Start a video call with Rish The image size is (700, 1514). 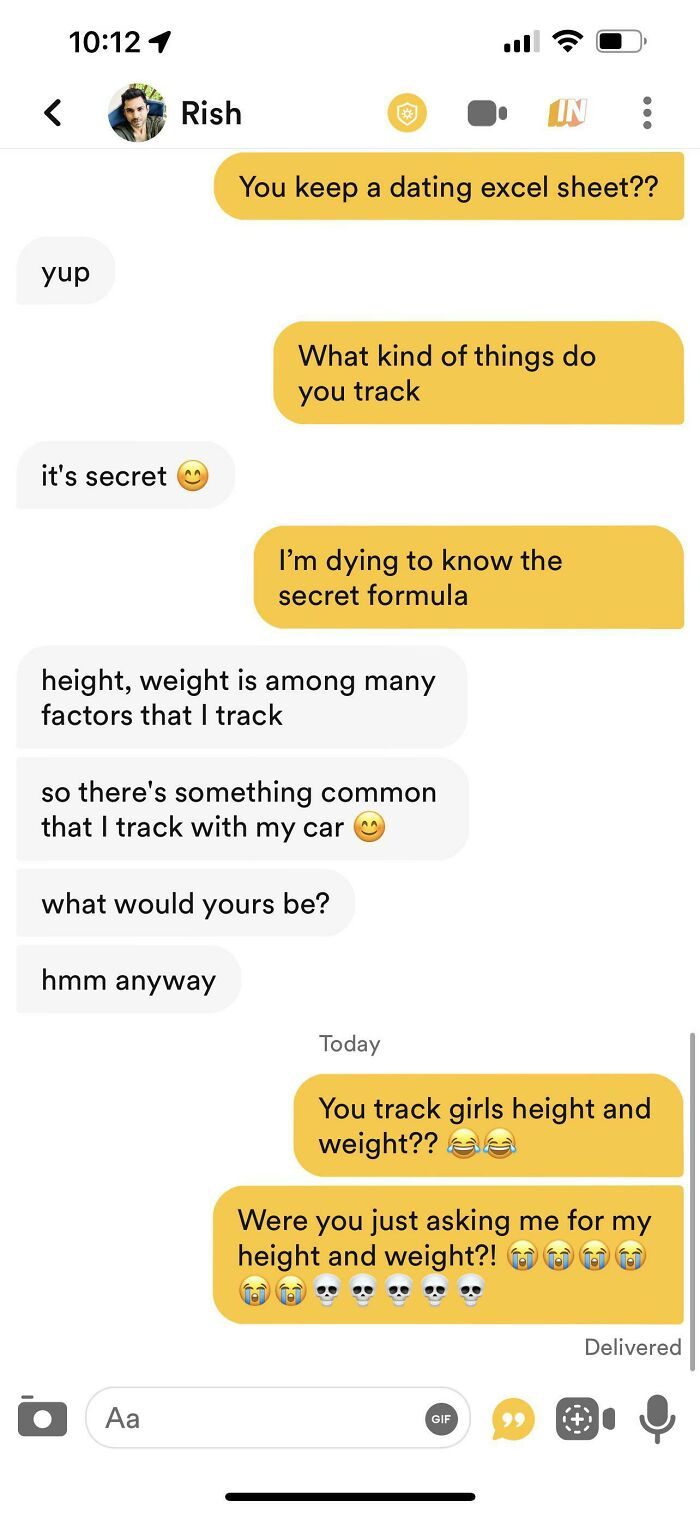point(487,113)
